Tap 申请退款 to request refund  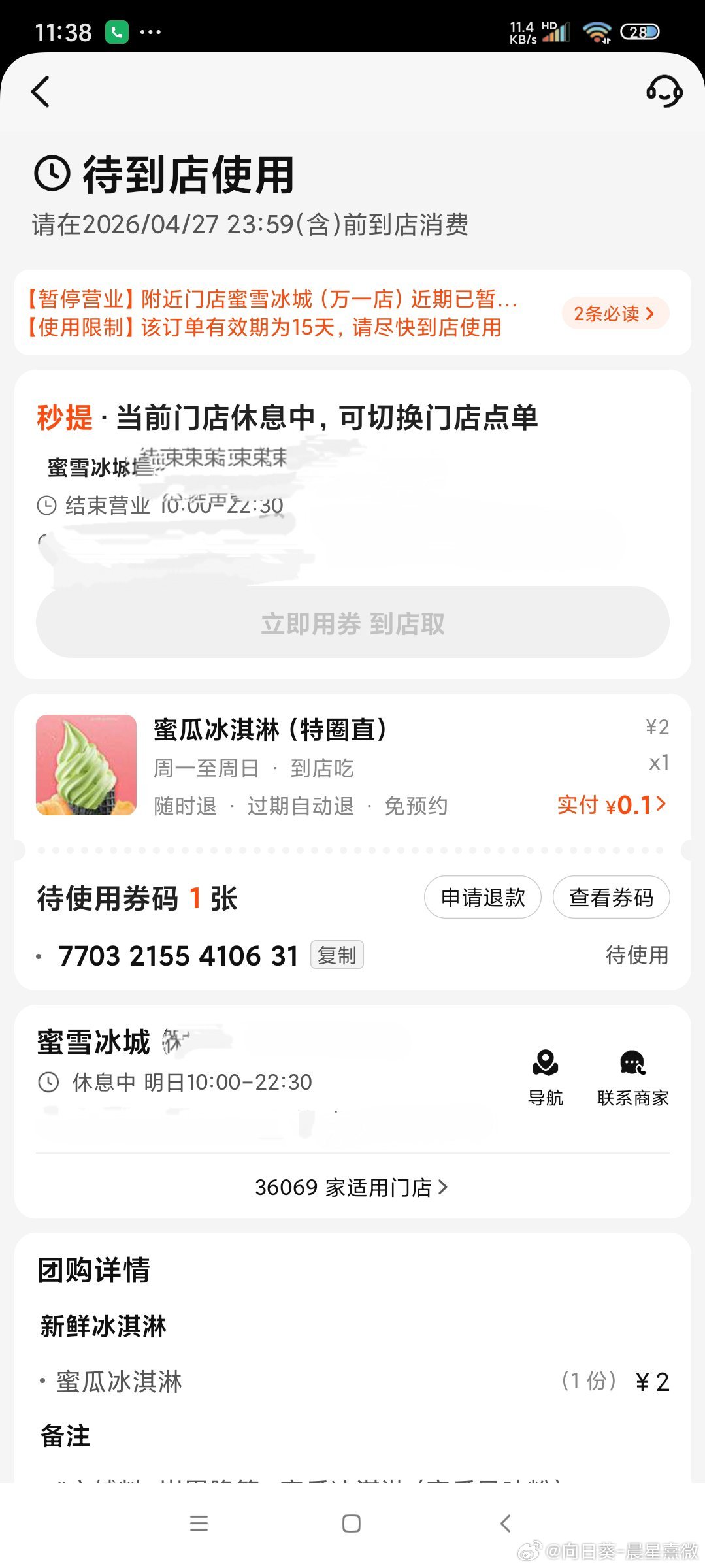[x=483, y=898]
